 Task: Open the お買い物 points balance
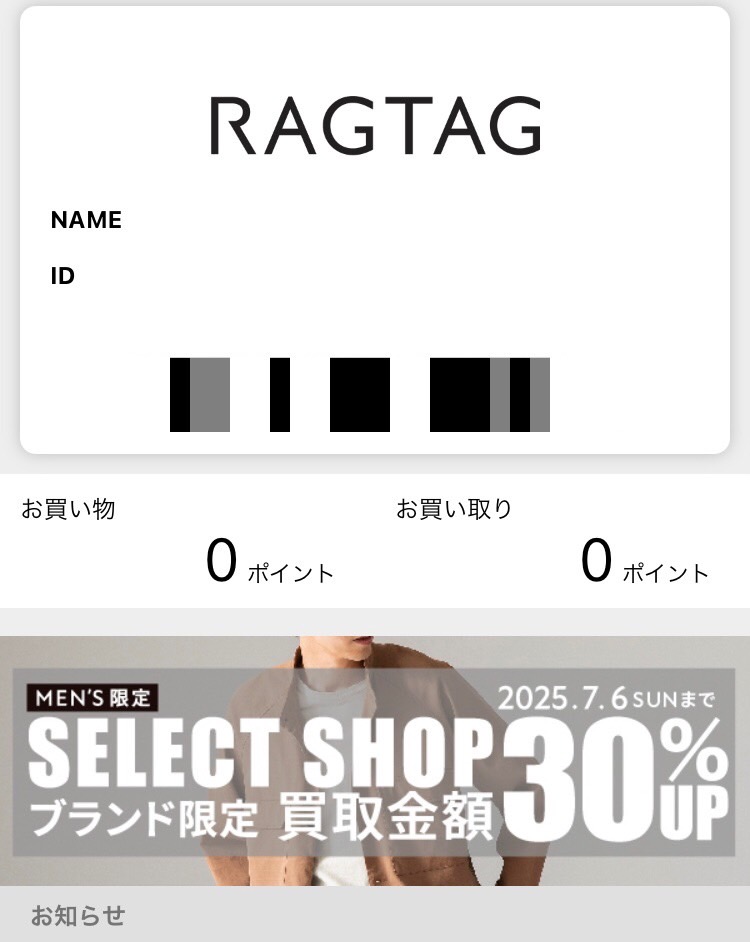coord(187,541)
